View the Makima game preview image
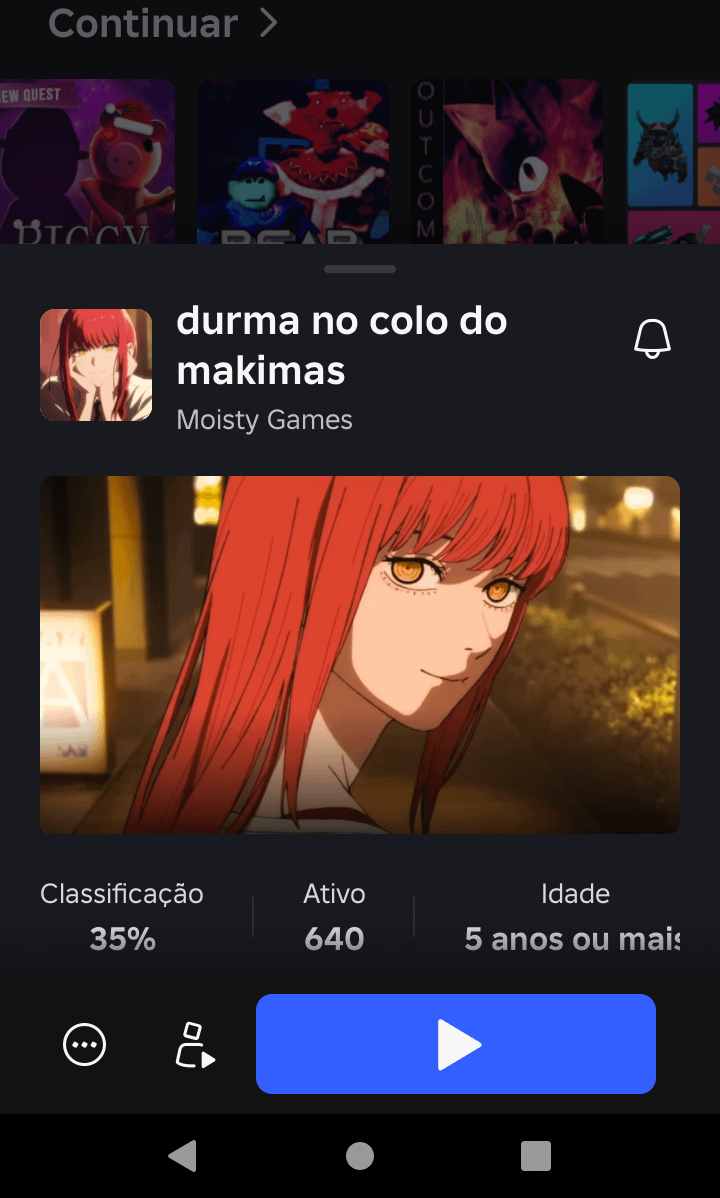The image size is (720, 1198). 360,654
